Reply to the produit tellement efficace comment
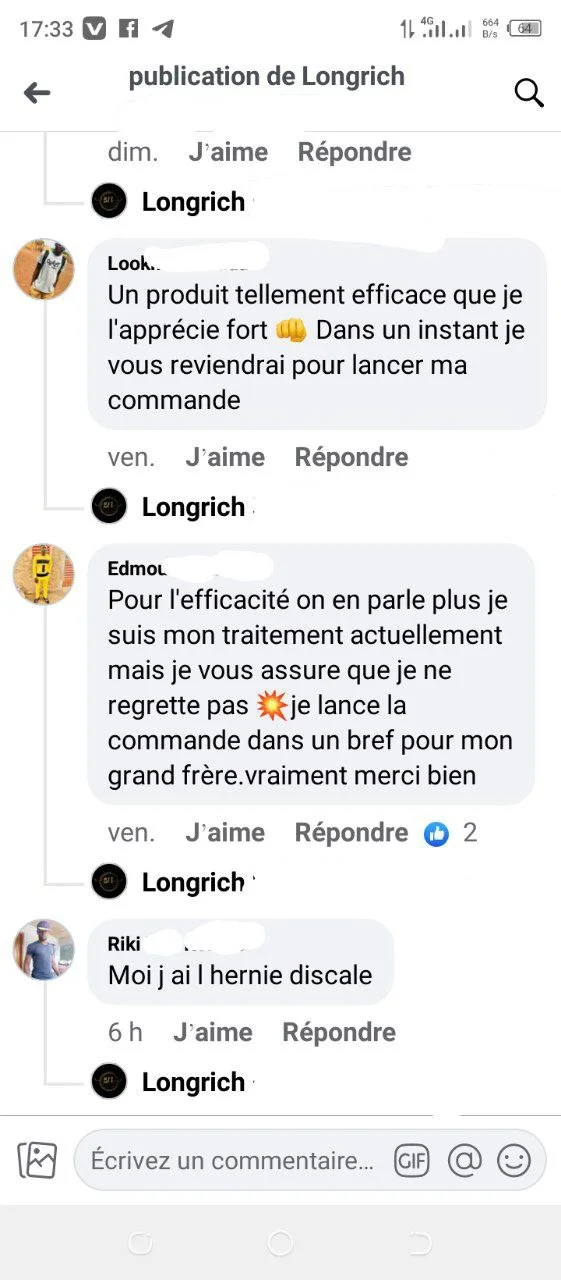Screen dimensions: 561x1280 351,457
